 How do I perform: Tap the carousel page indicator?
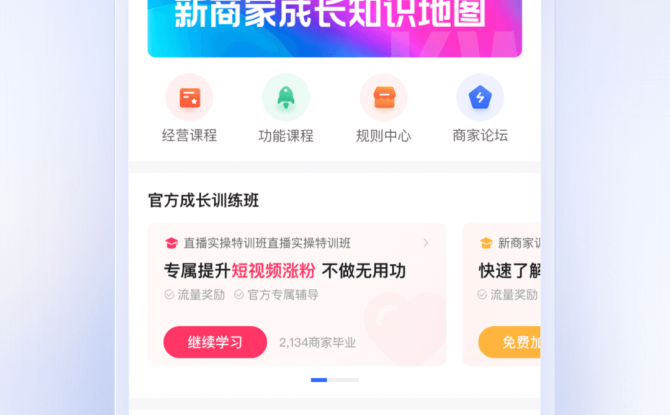(334, 380)
